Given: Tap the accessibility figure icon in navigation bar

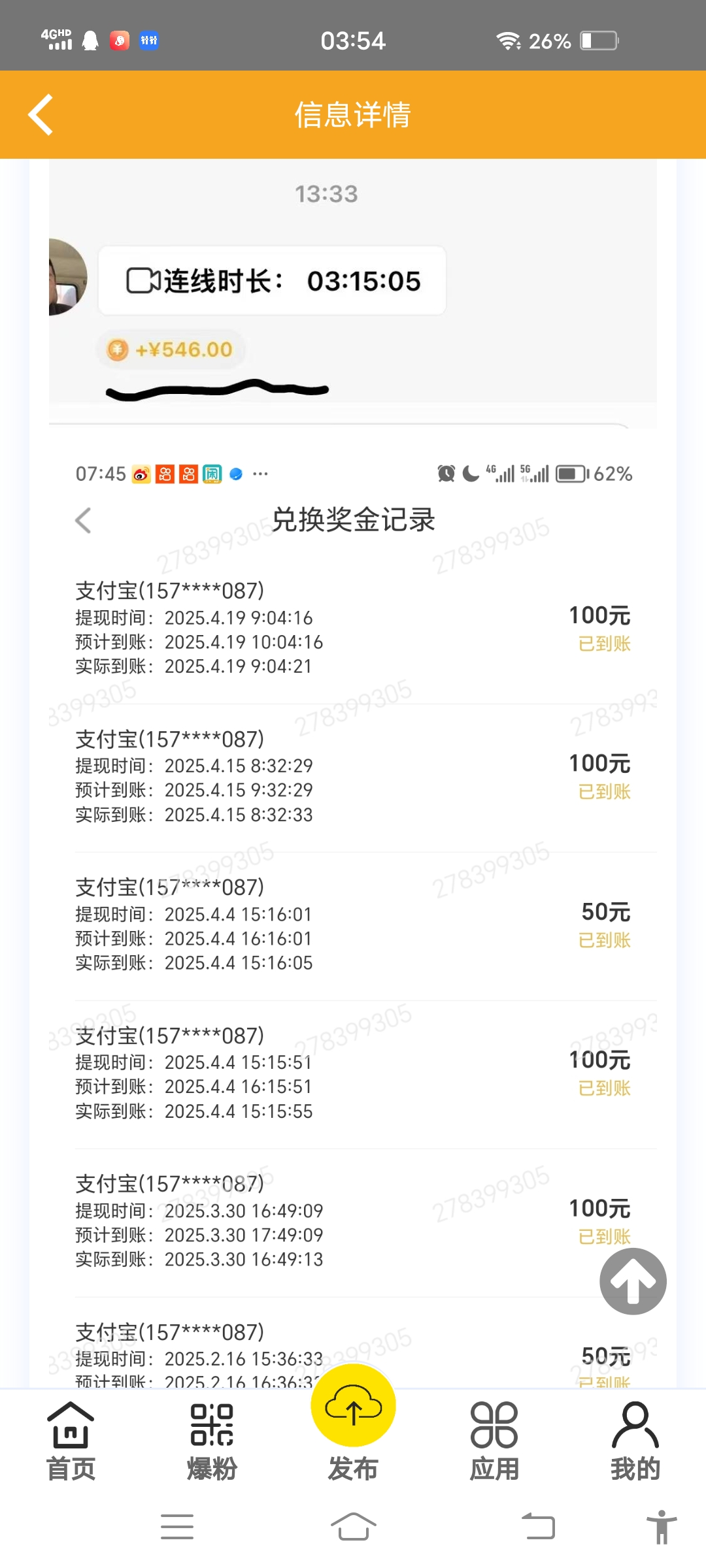Looking at the screenshot, I should (x=662, y=1526).
